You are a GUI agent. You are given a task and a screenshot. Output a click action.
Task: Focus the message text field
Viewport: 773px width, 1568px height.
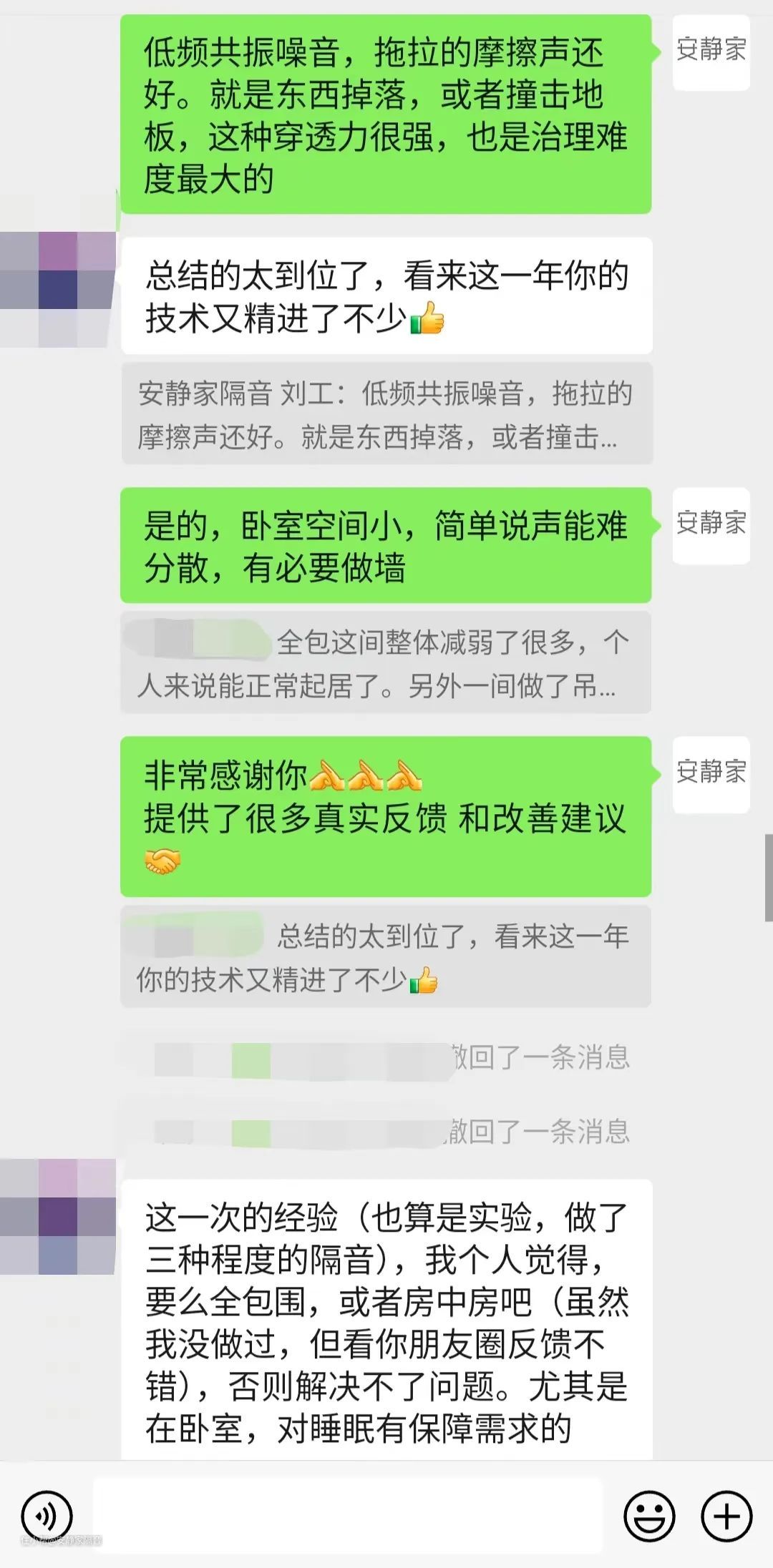click(x=348, y=1515)
